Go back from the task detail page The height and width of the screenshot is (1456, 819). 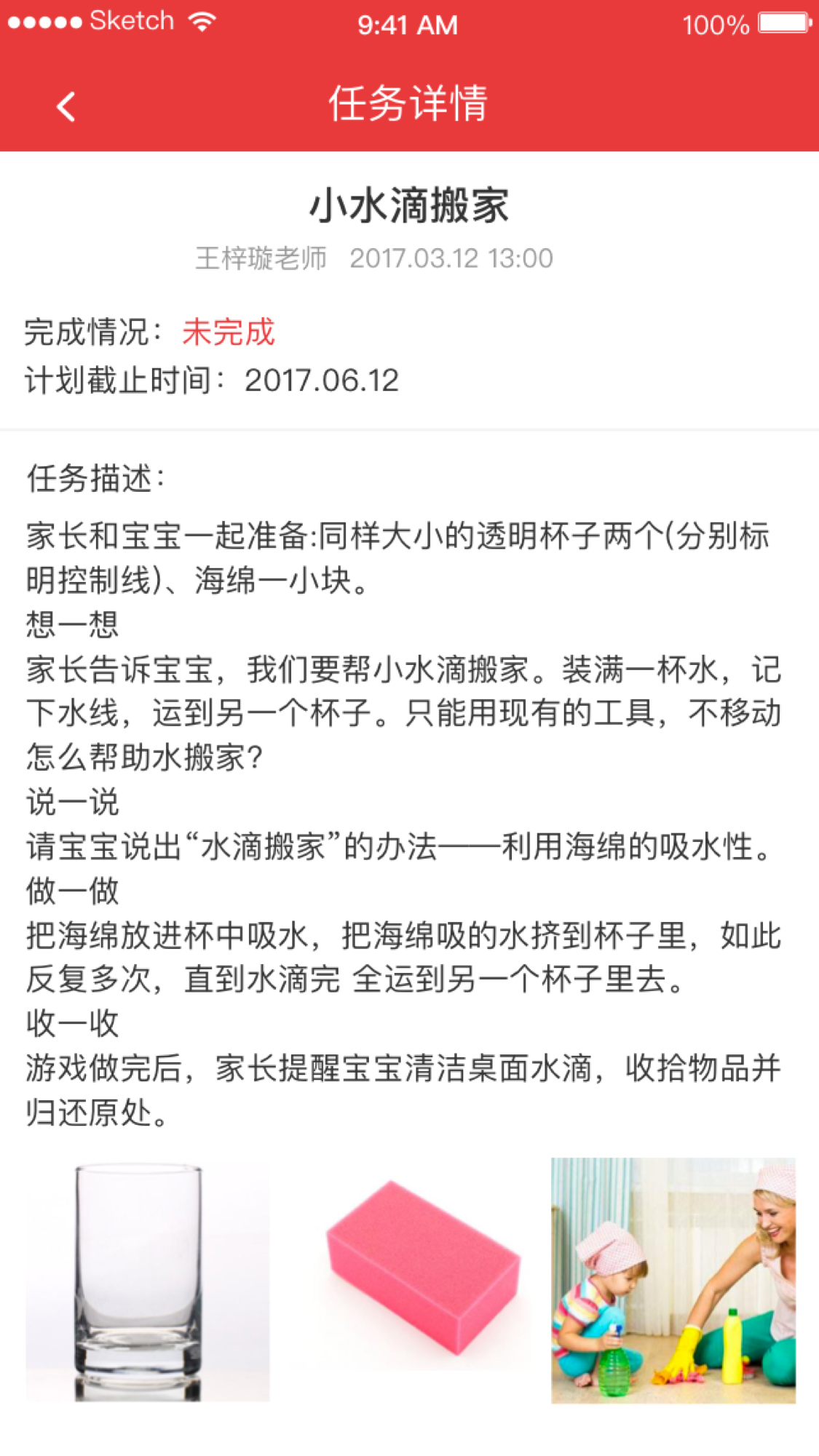(66, 106)
